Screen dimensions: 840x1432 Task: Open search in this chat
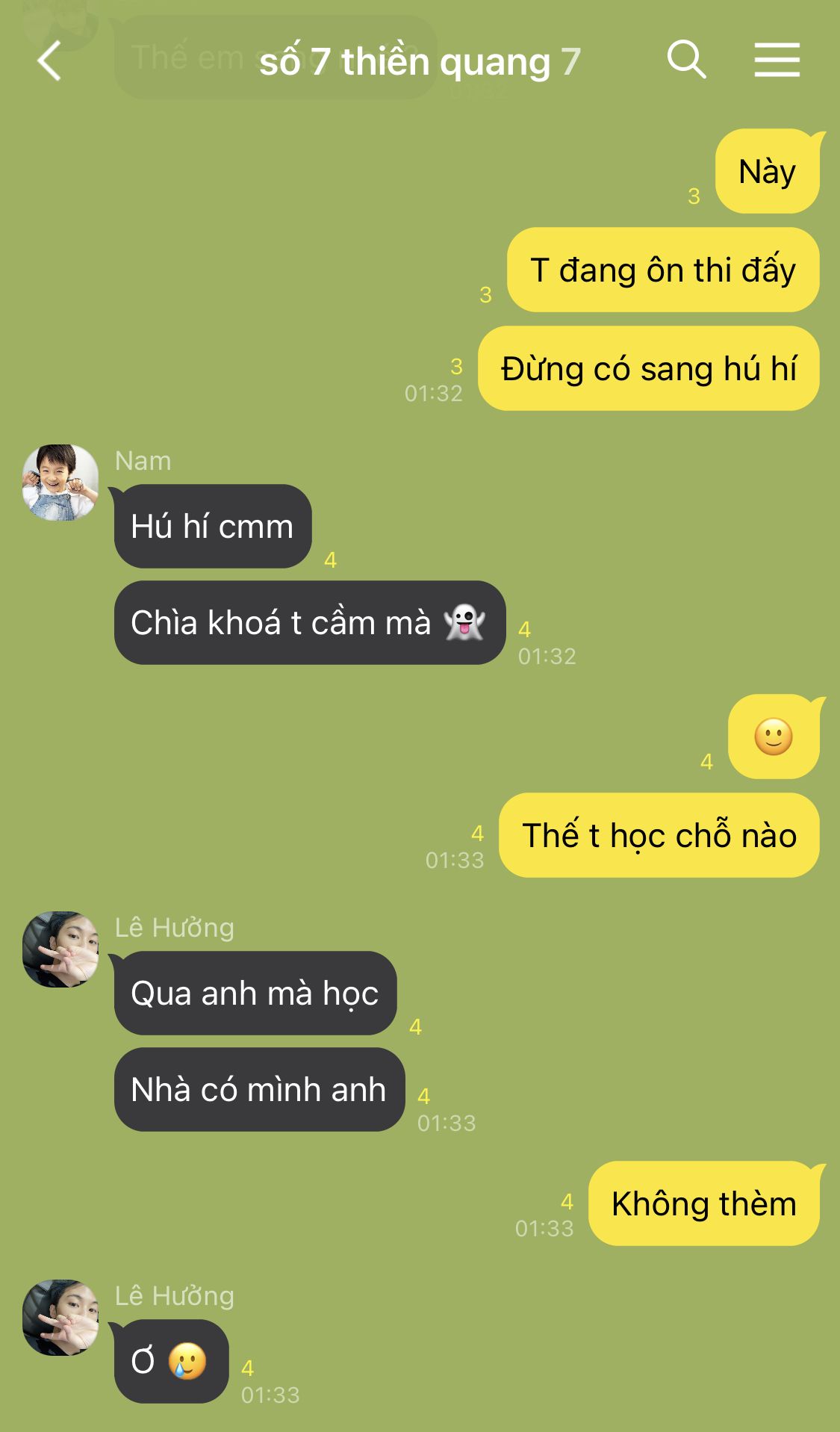coord(686,60)
